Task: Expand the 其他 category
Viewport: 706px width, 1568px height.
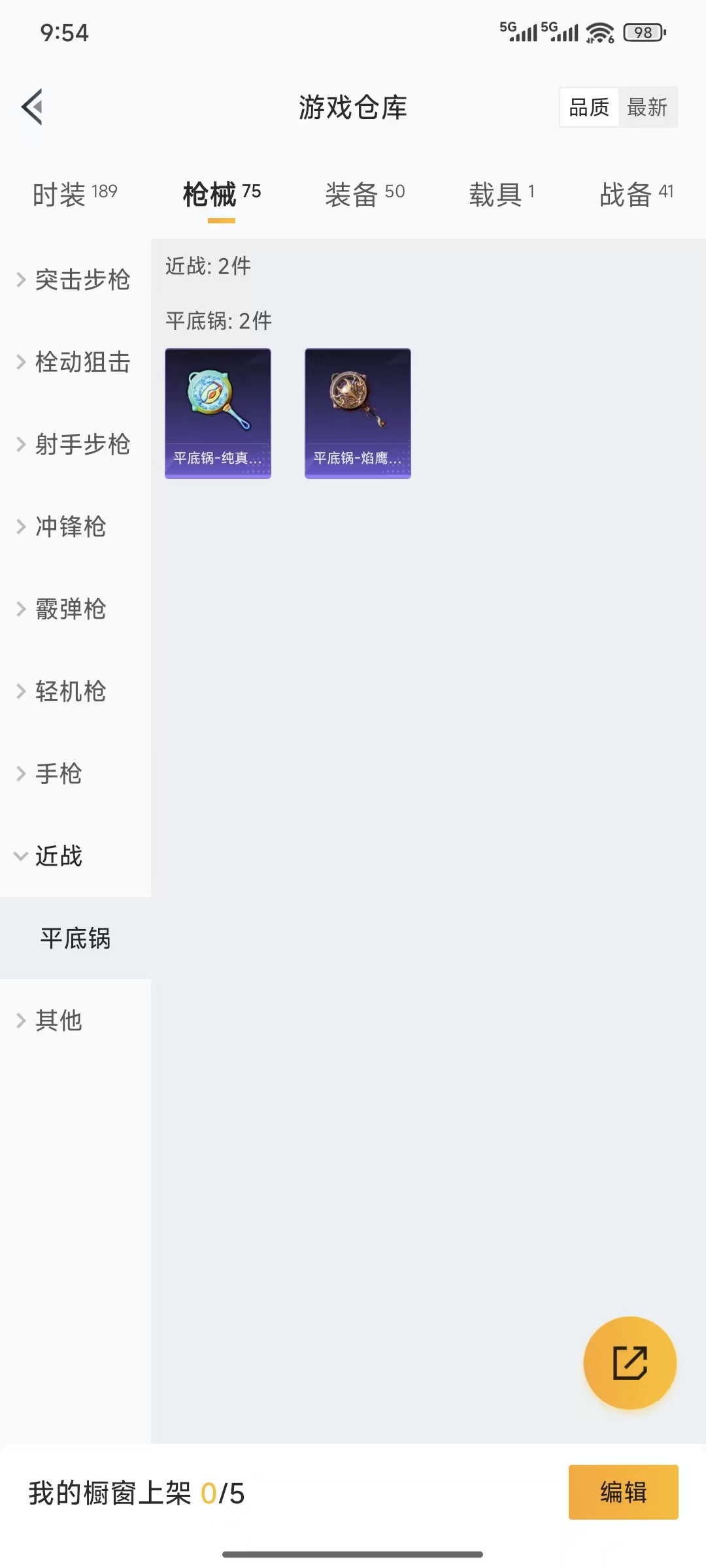Action: pyautogui.click(x=59, y=1021)
